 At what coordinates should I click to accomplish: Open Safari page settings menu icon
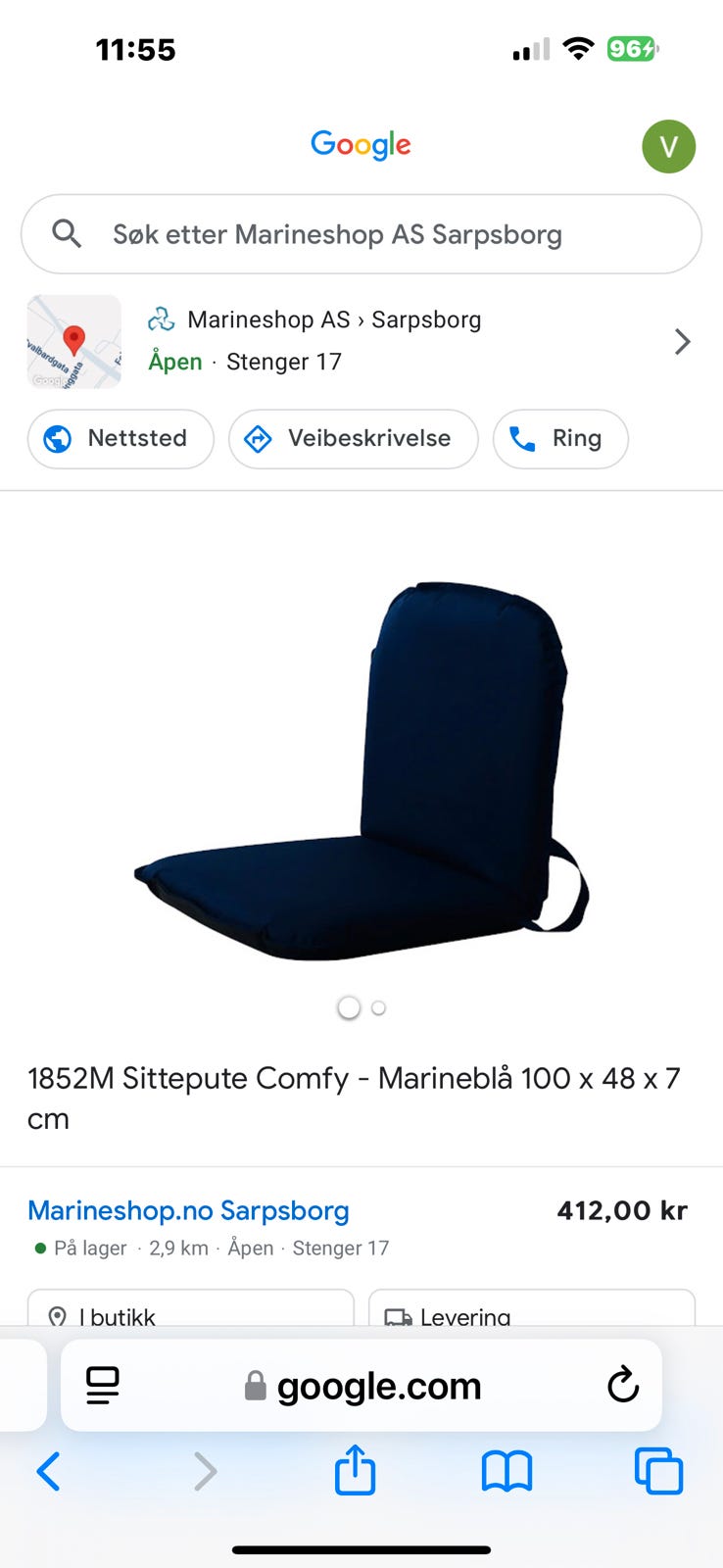click(x=103, y=1386)
